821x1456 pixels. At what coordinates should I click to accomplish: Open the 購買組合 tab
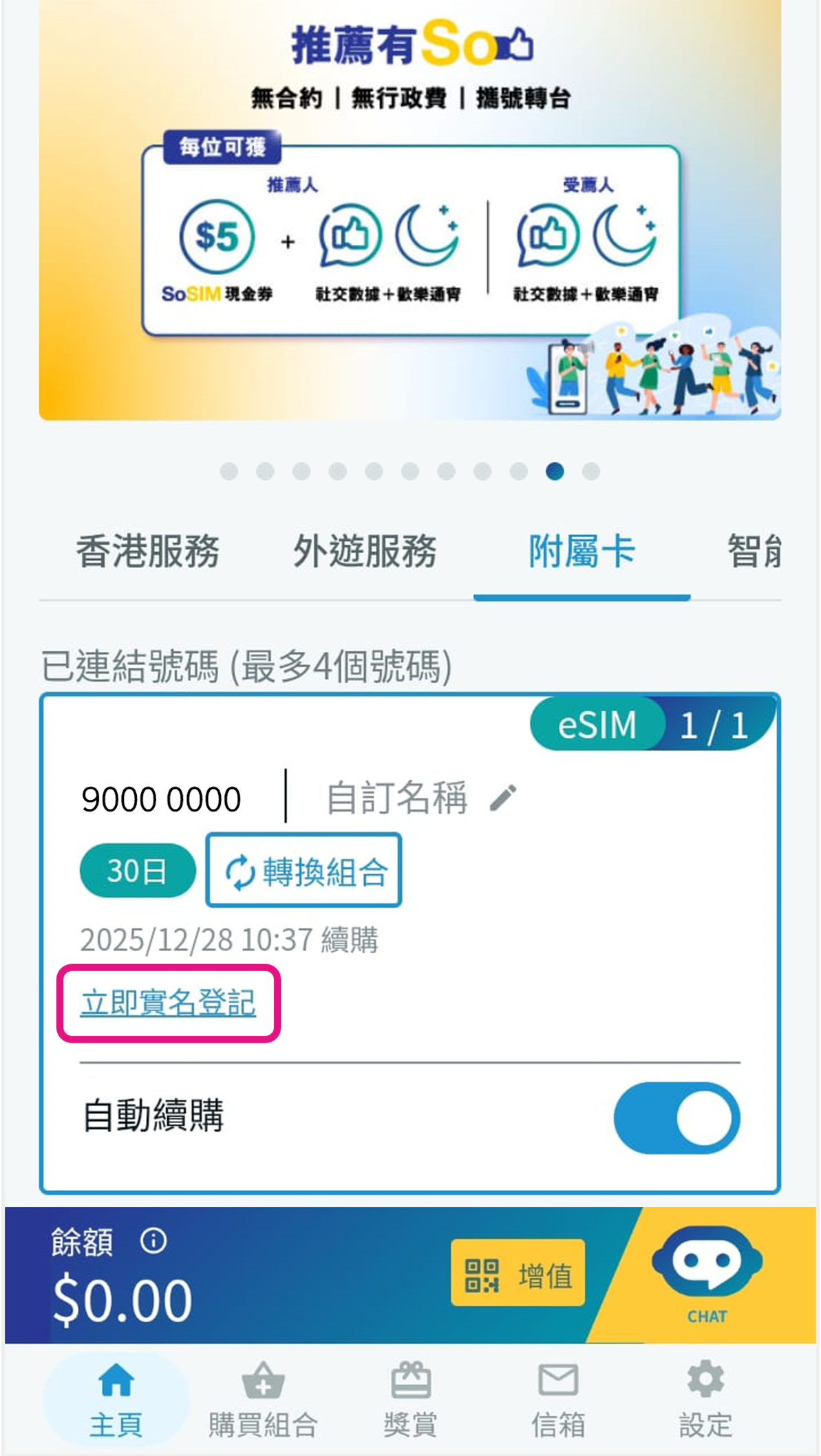pyautogui.click(x=263, y=1400)
